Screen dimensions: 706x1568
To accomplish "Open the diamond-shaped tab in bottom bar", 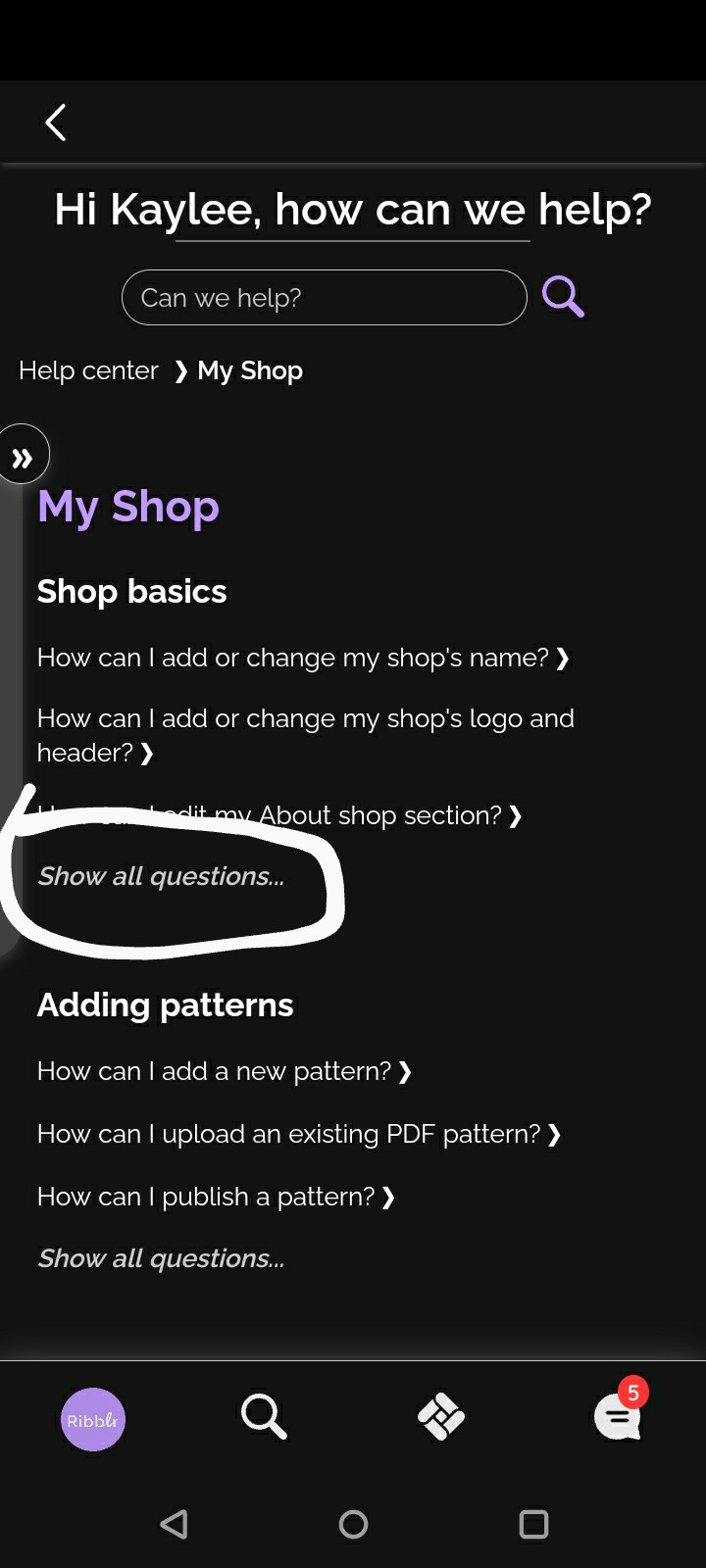I will coord(441,1417).
